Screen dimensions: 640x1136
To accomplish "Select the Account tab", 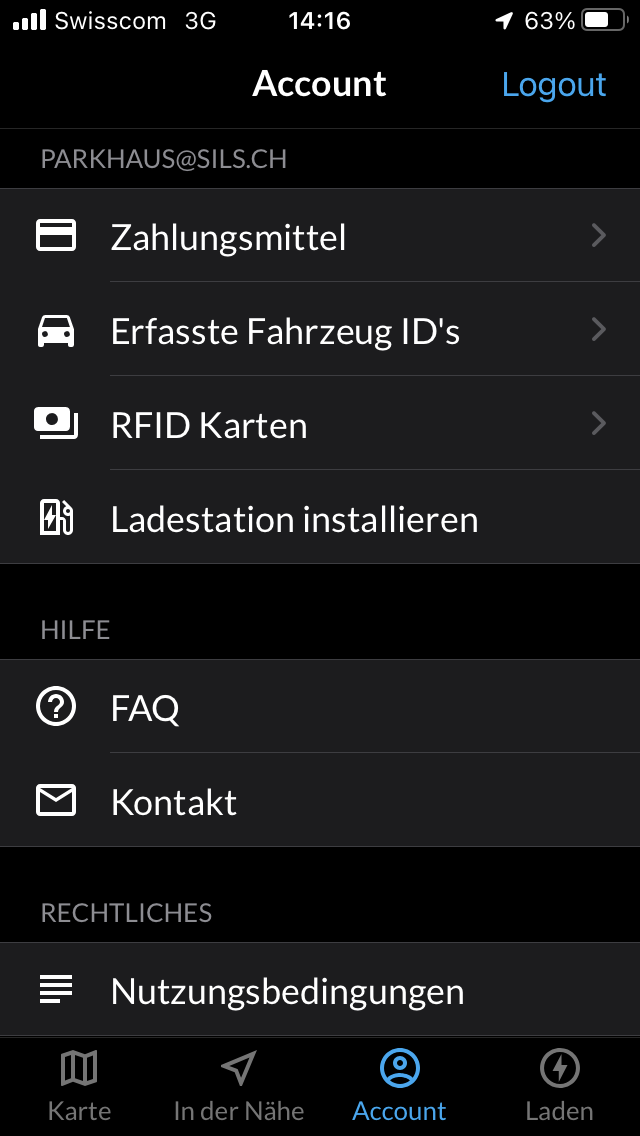I will [x=399, y=1086].
